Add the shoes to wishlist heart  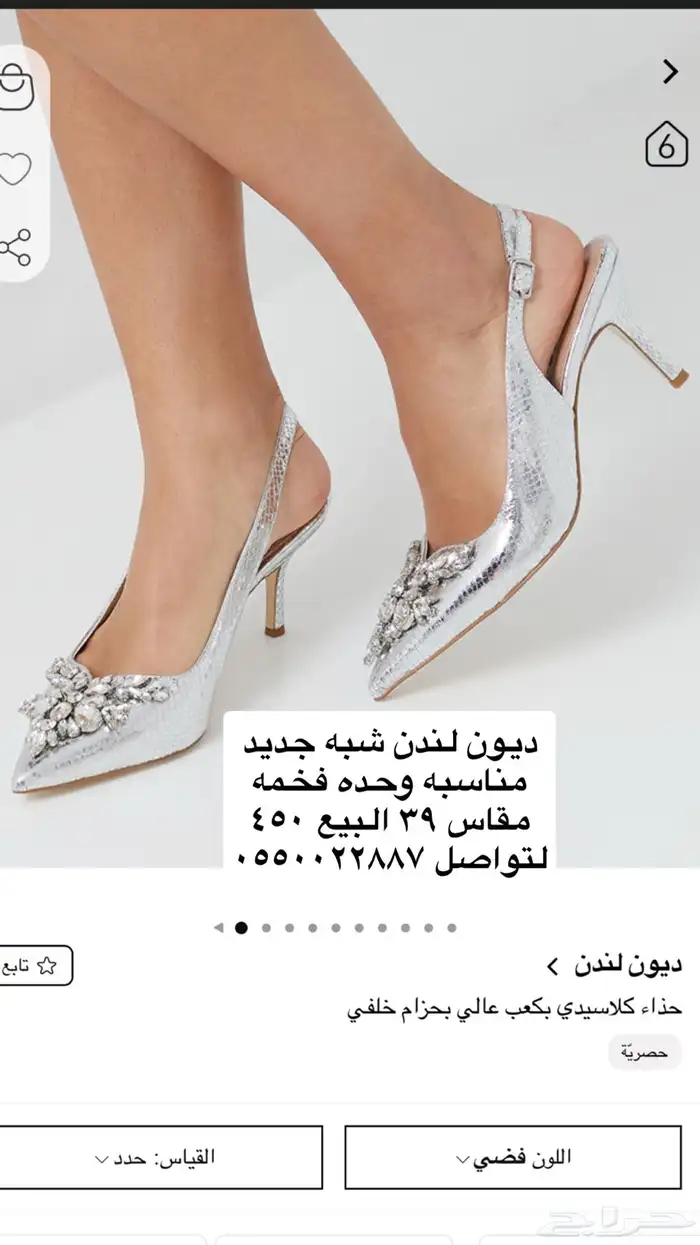[14, 169]
